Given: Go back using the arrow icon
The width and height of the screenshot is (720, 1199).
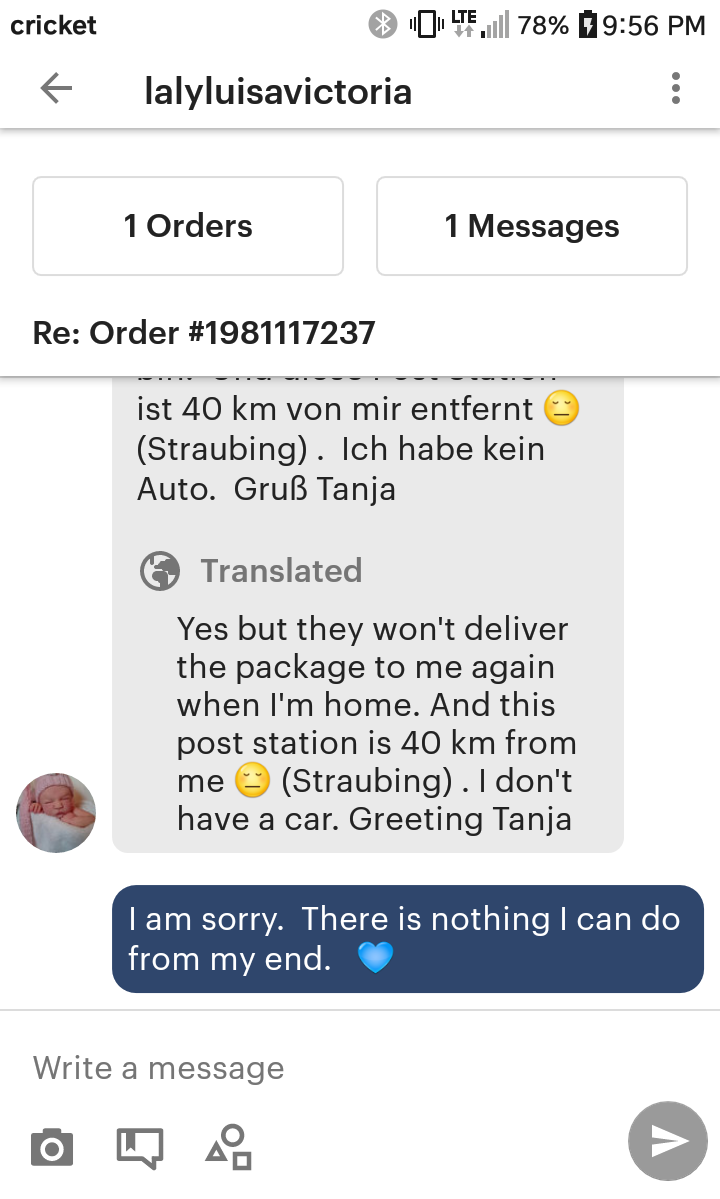Looking at the screenshot, I should coord(56,89).
